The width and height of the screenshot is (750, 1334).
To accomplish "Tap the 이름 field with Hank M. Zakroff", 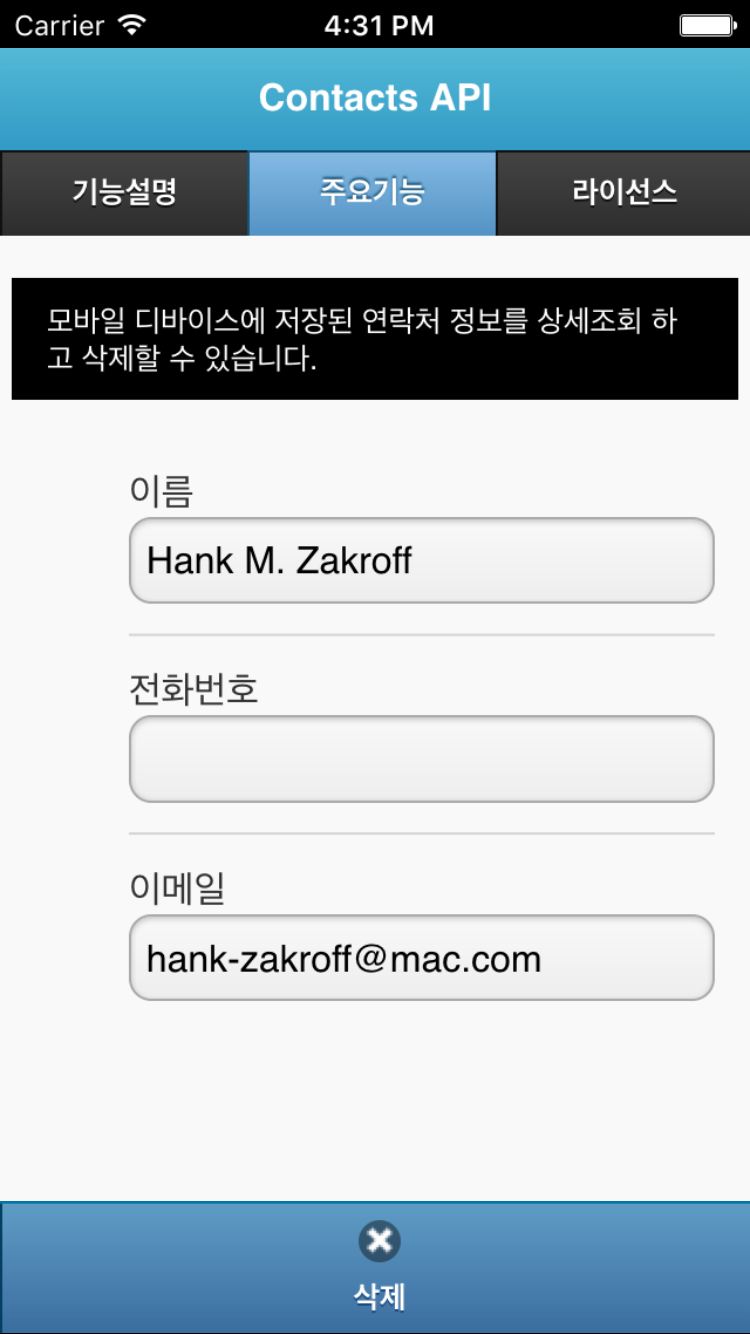I will (421, 560).
